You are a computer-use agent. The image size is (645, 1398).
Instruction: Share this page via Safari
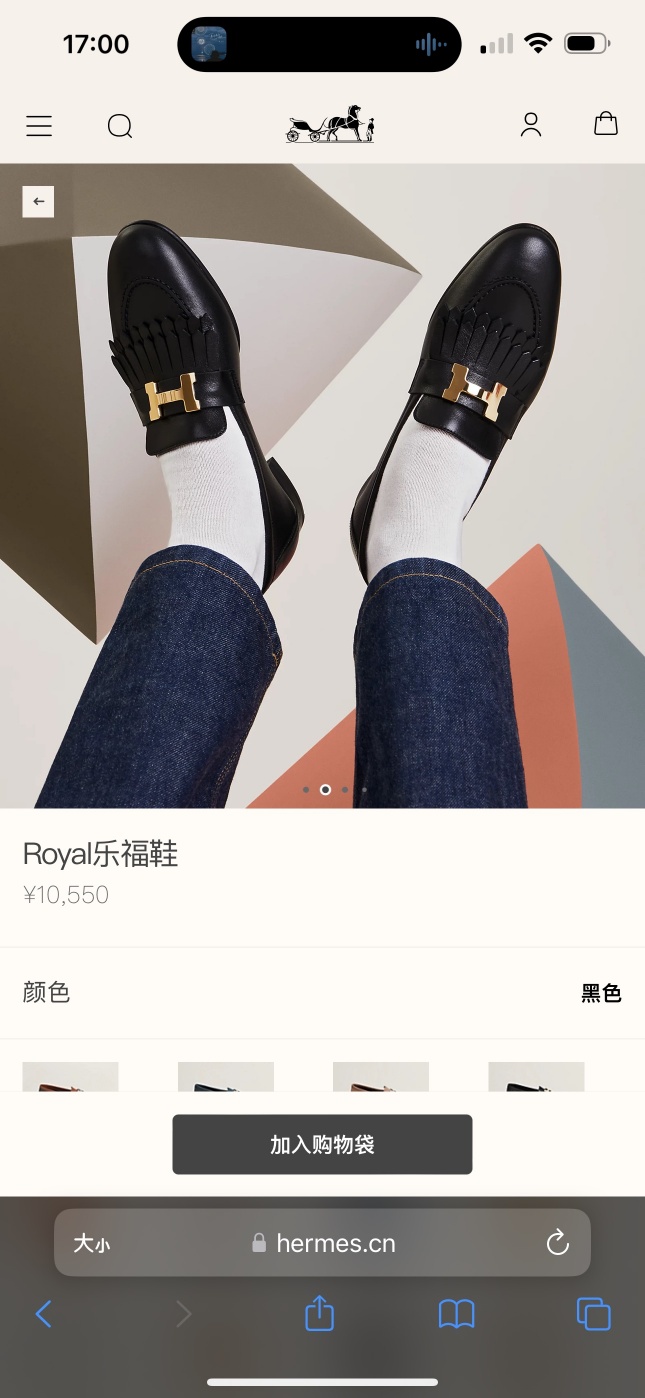[x=319, y=1313]
